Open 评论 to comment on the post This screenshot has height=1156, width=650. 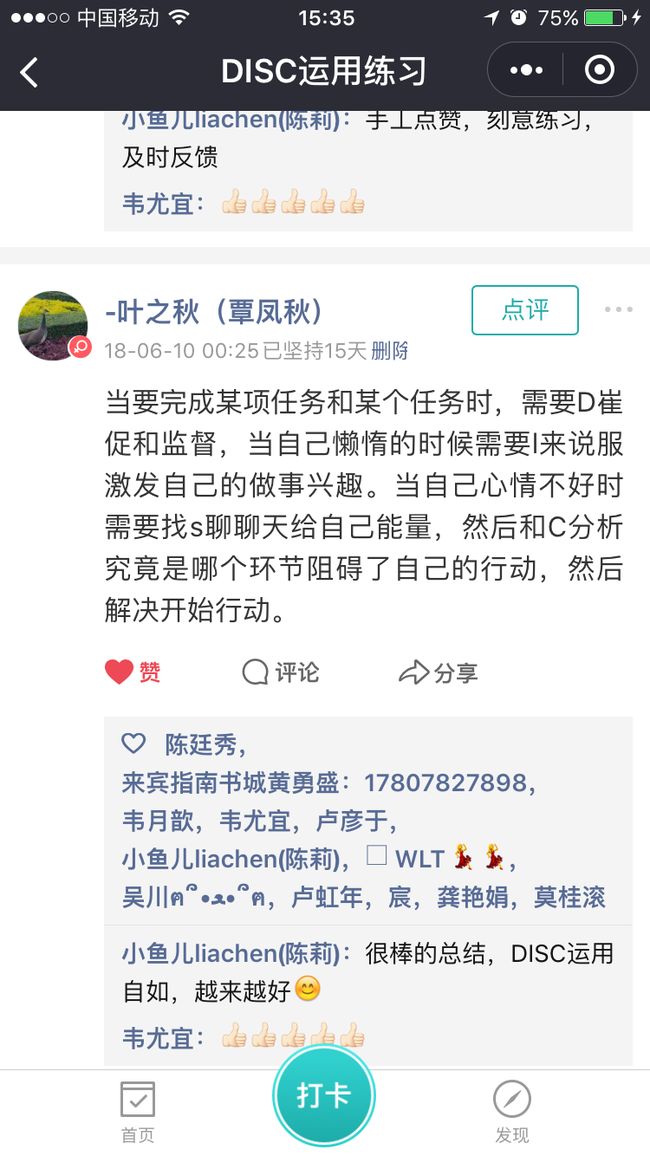pyautogui.click(x=281, y=672)
